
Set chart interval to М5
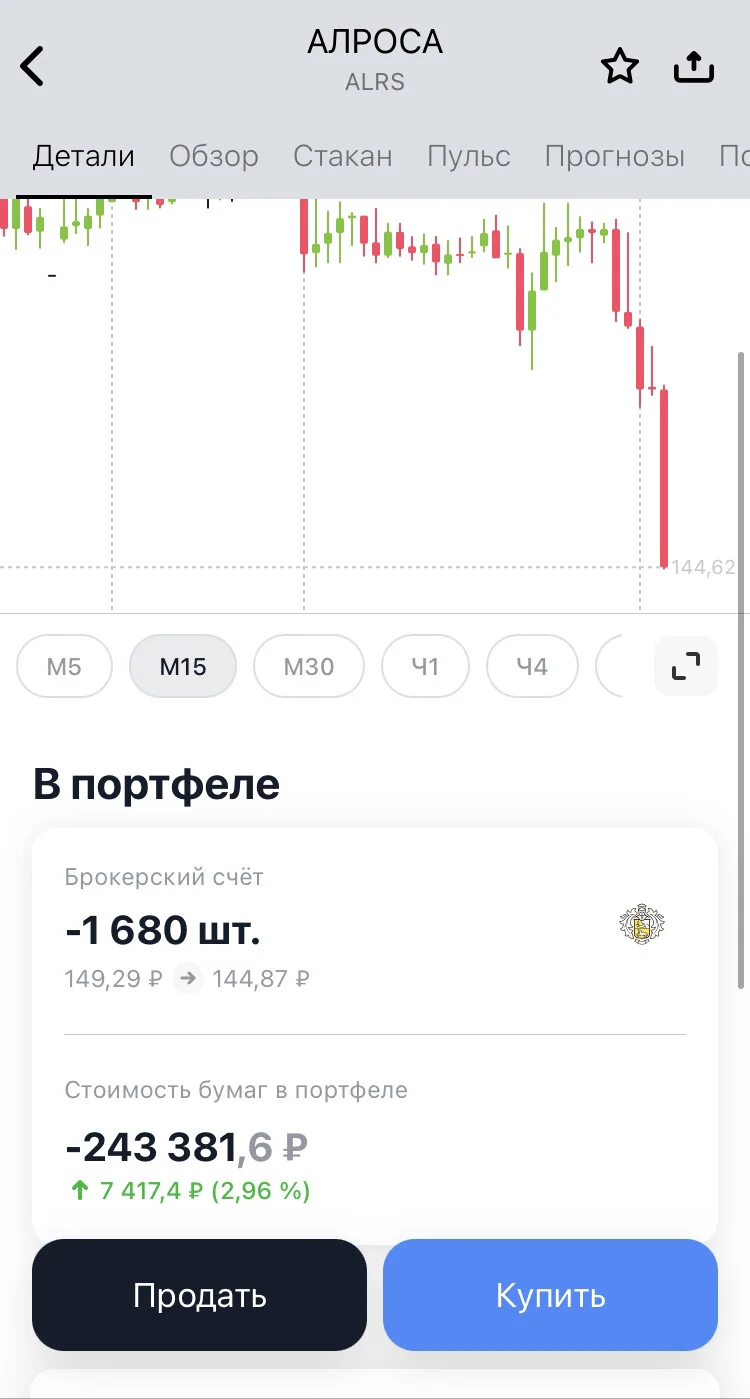(64, 666)
